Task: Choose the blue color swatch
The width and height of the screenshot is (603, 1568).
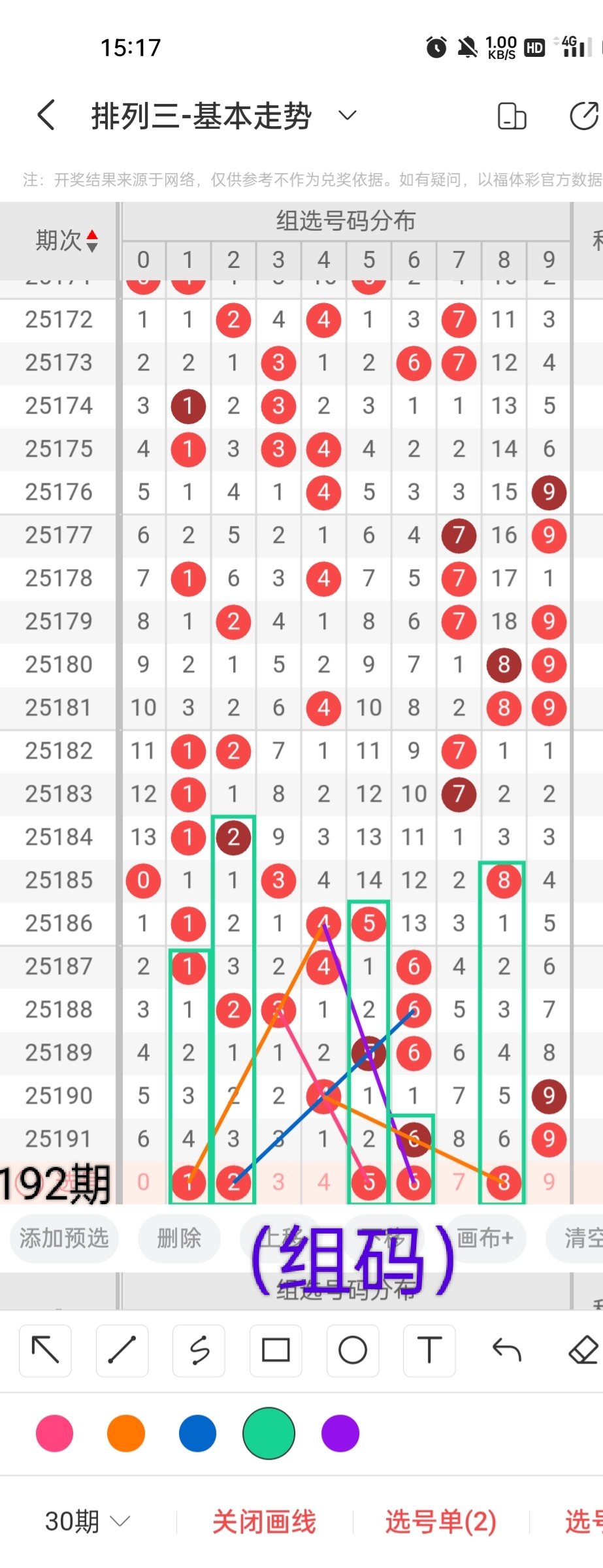Action: click(197, 1433)
